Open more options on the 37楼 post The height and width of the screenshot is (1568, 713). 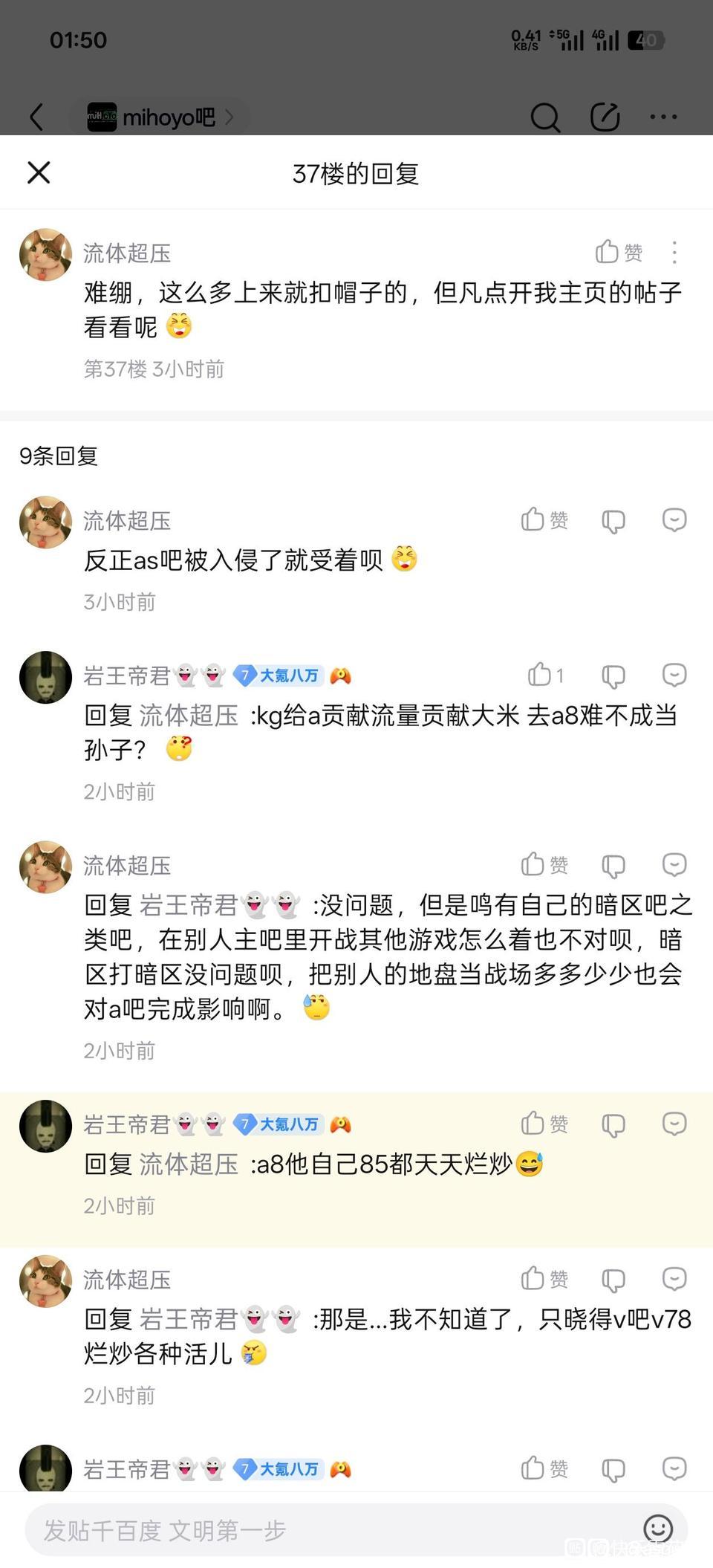tap(674, 253)
